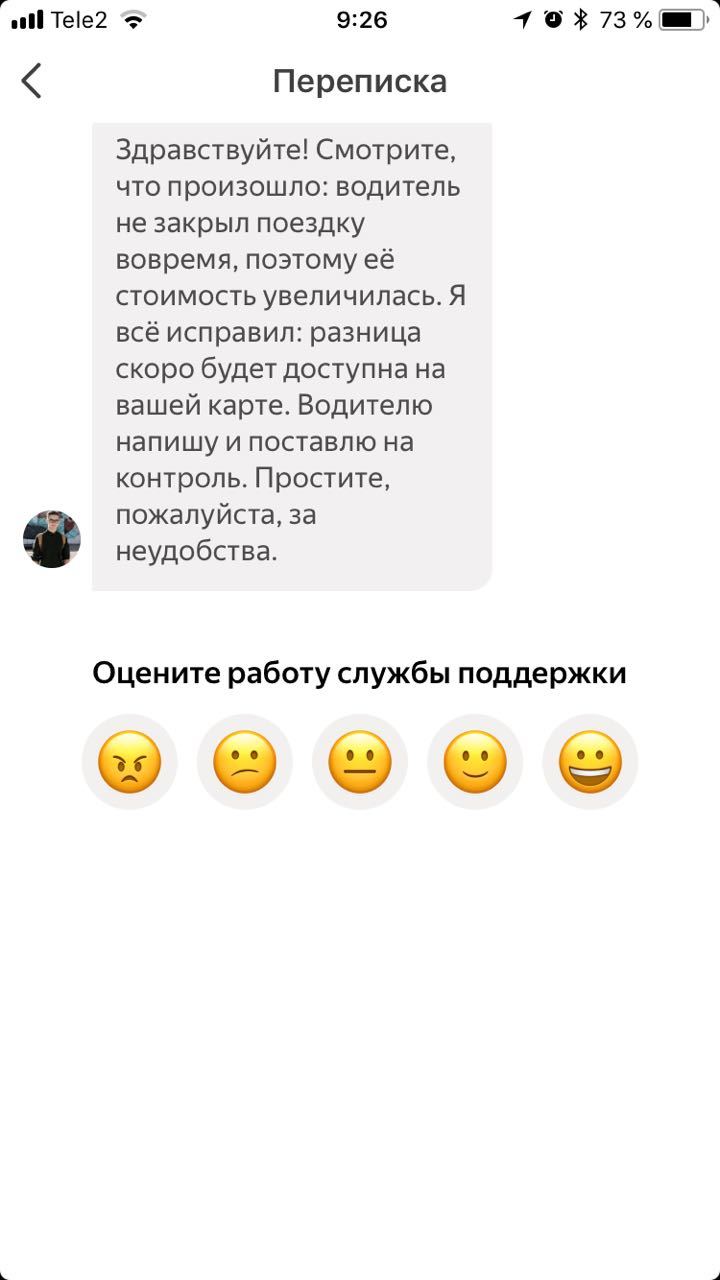The height and width of the screenshot is (1280, 720).
Task: Rate support with the angry face
Action: 130,762
